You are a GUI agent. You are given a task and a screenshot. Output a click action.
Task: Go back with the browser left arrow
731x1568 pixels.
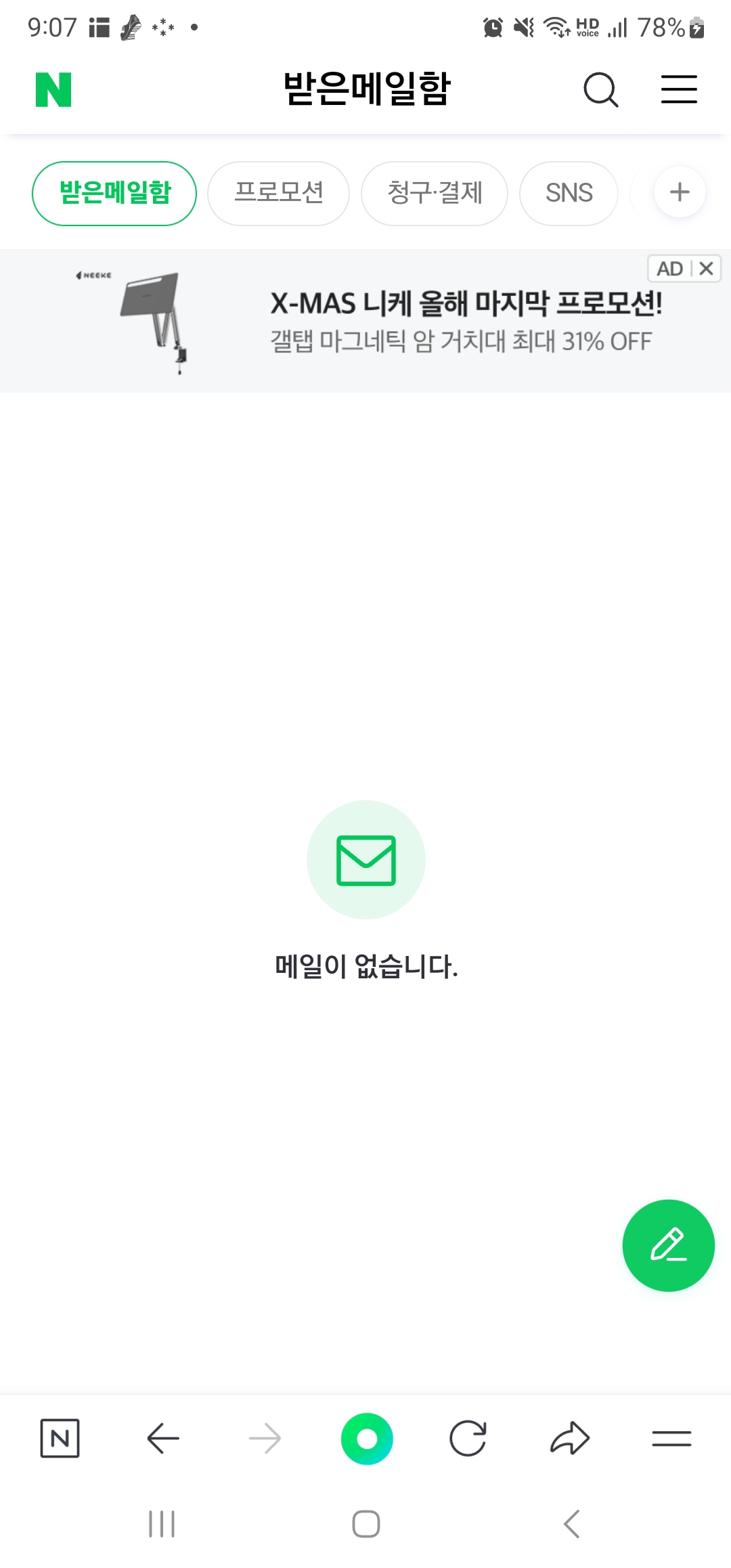pyautogui.click(x=162, y=1438)
